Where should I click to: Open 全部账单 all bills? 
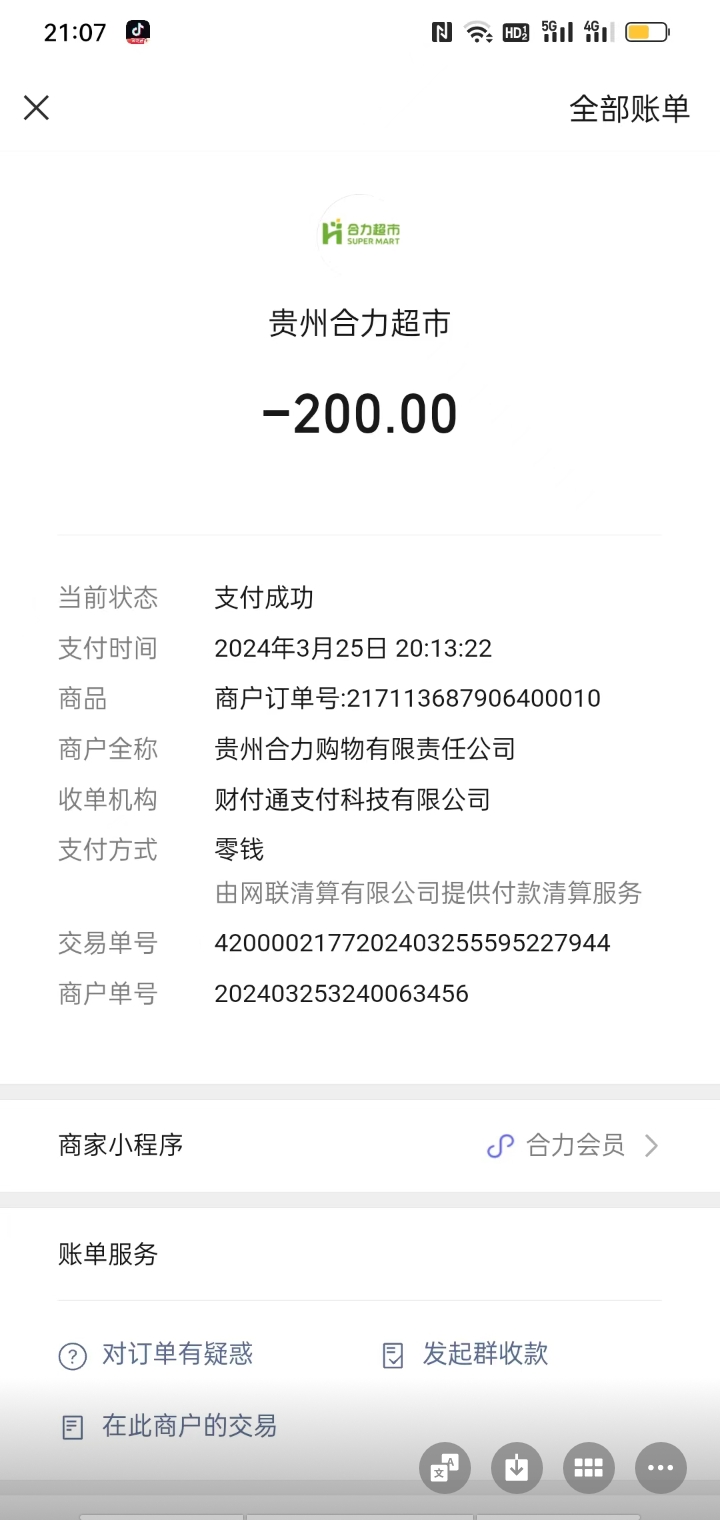click(629, 109)
